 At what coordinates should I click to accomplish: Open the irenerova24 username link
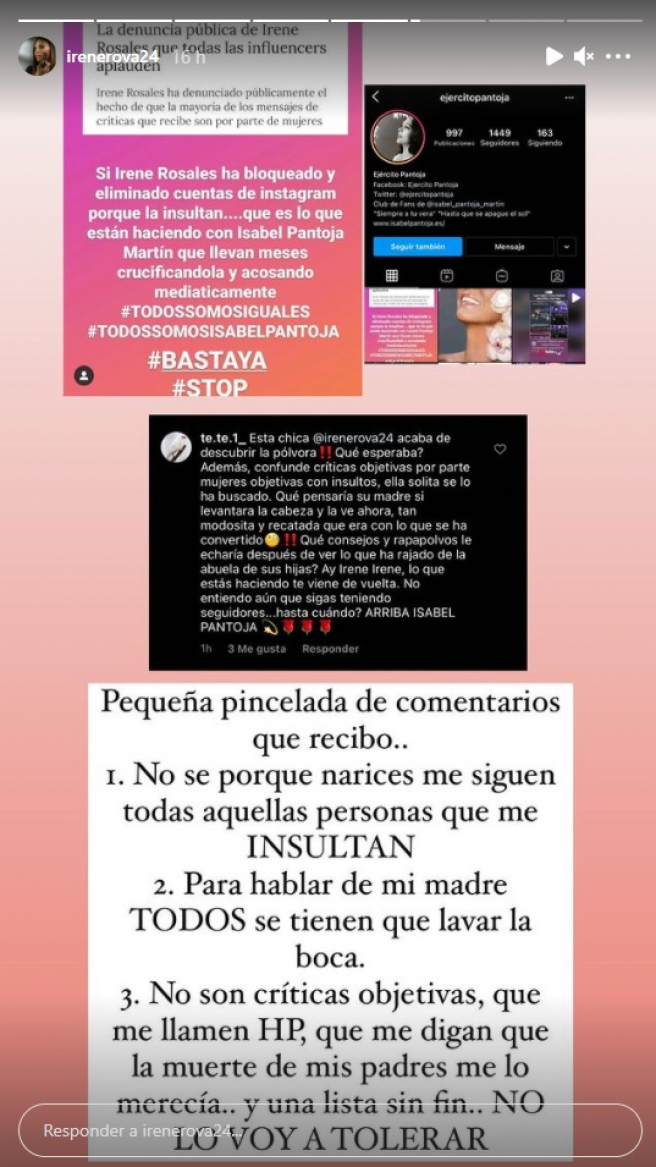coord(112,57)
